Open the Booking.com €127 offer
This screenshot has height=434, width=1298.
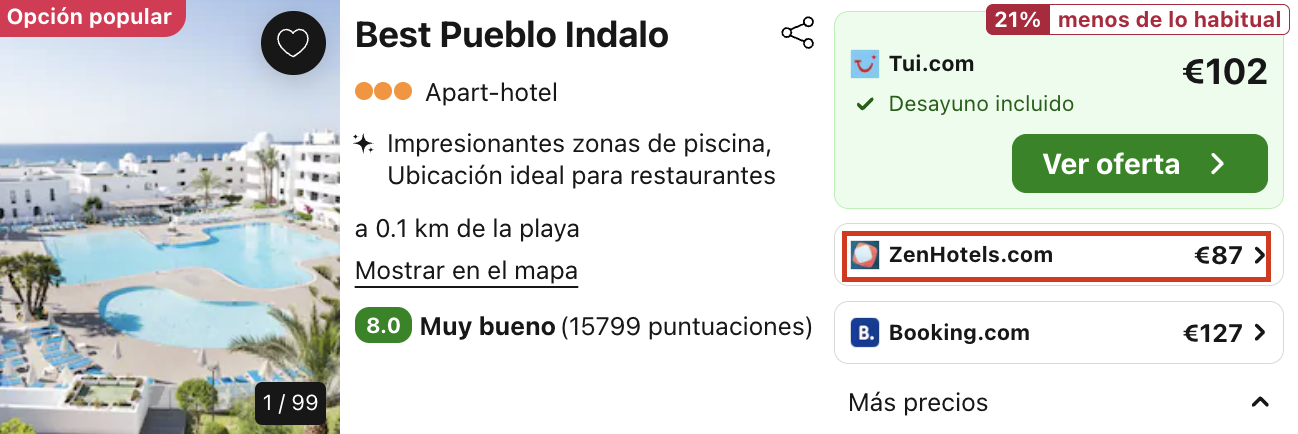pyautogui.click(x=1057, y=333)
